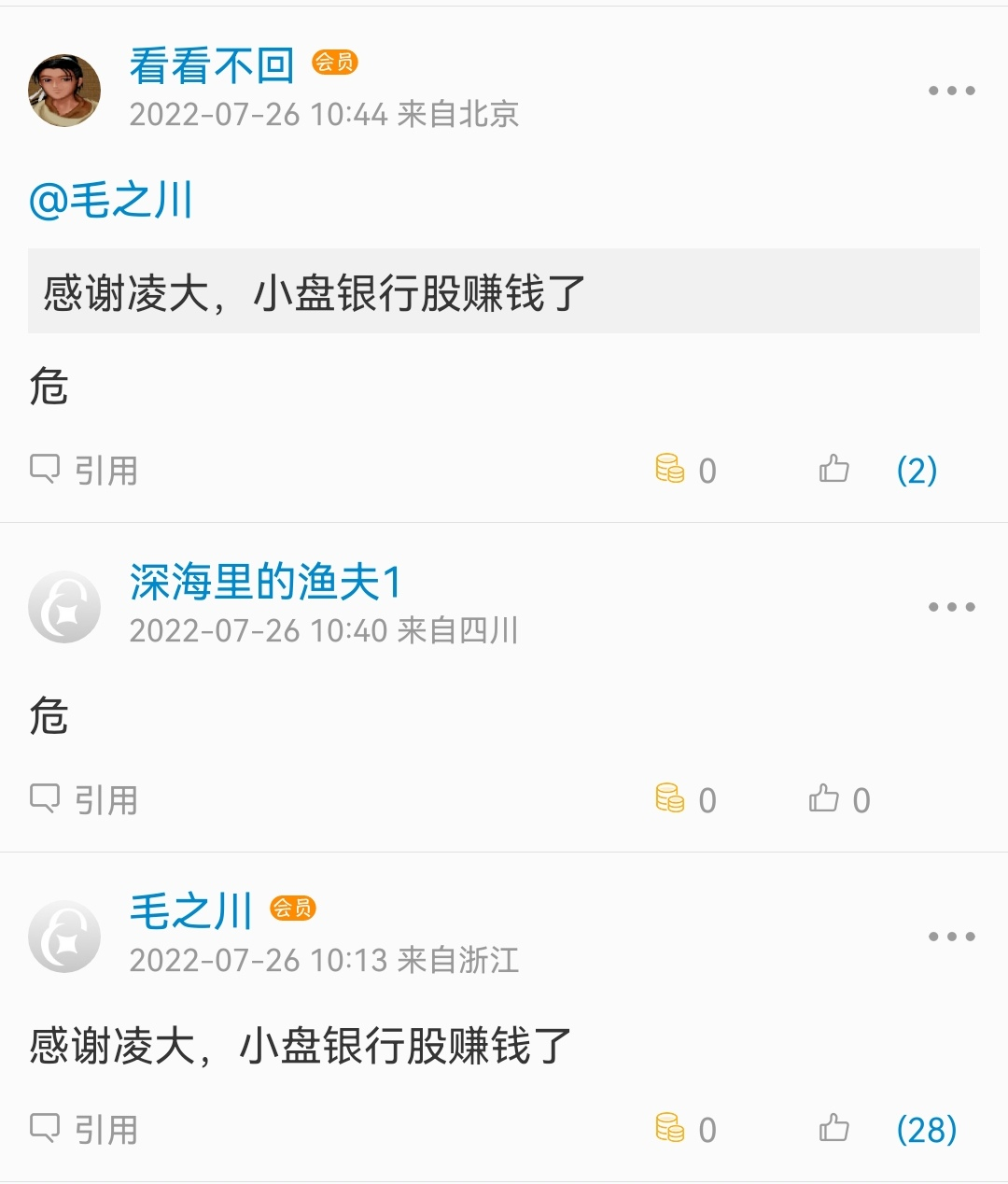Quote 深海里的渔夫1's comment
The image size is (1008, 1184).
[x=84, y=799]
